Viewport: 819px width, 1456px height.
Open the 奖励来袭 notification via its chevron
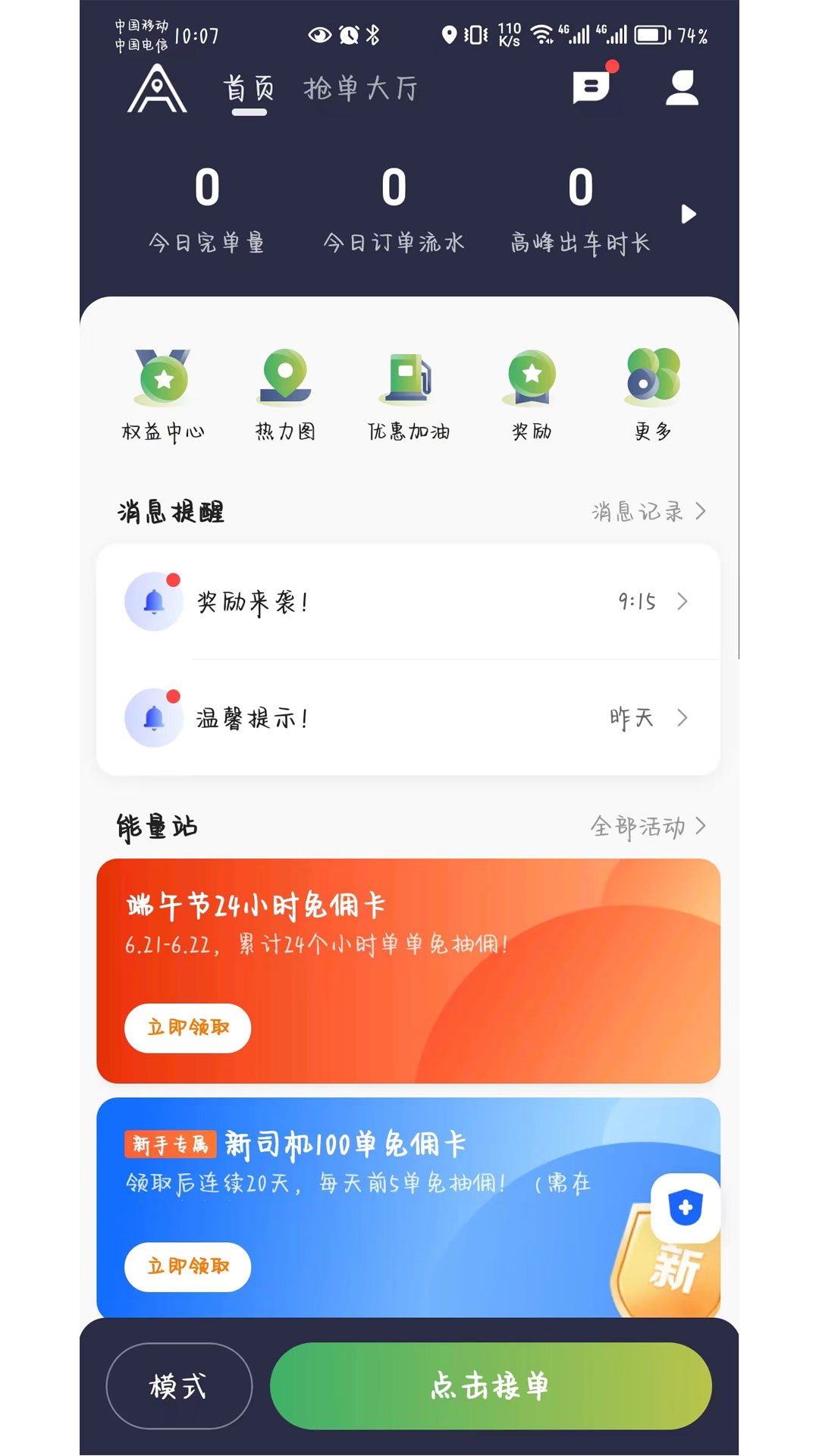(683, 601)
